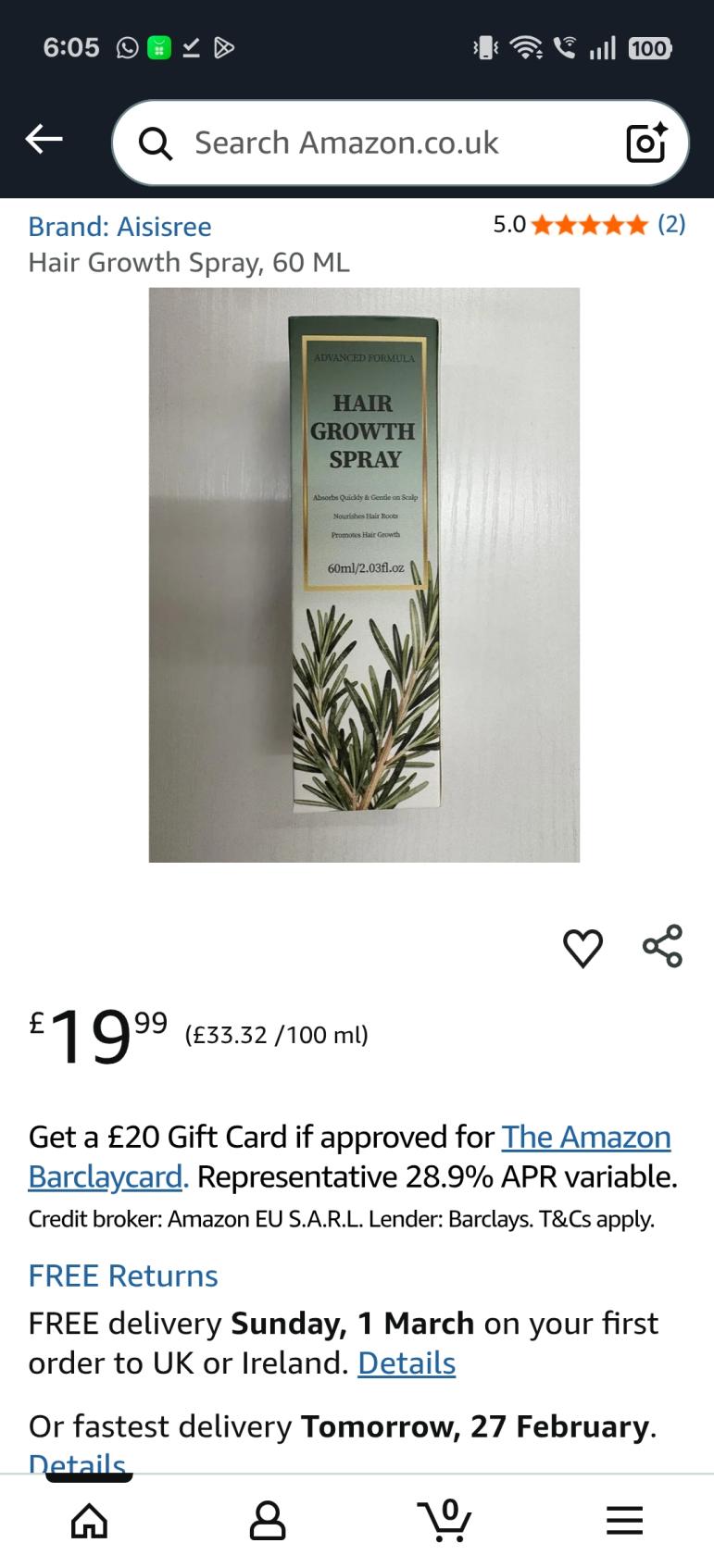Open the camera lens search icon
The height and width of the screenshot is (1568, 714).
click(645, 143)
